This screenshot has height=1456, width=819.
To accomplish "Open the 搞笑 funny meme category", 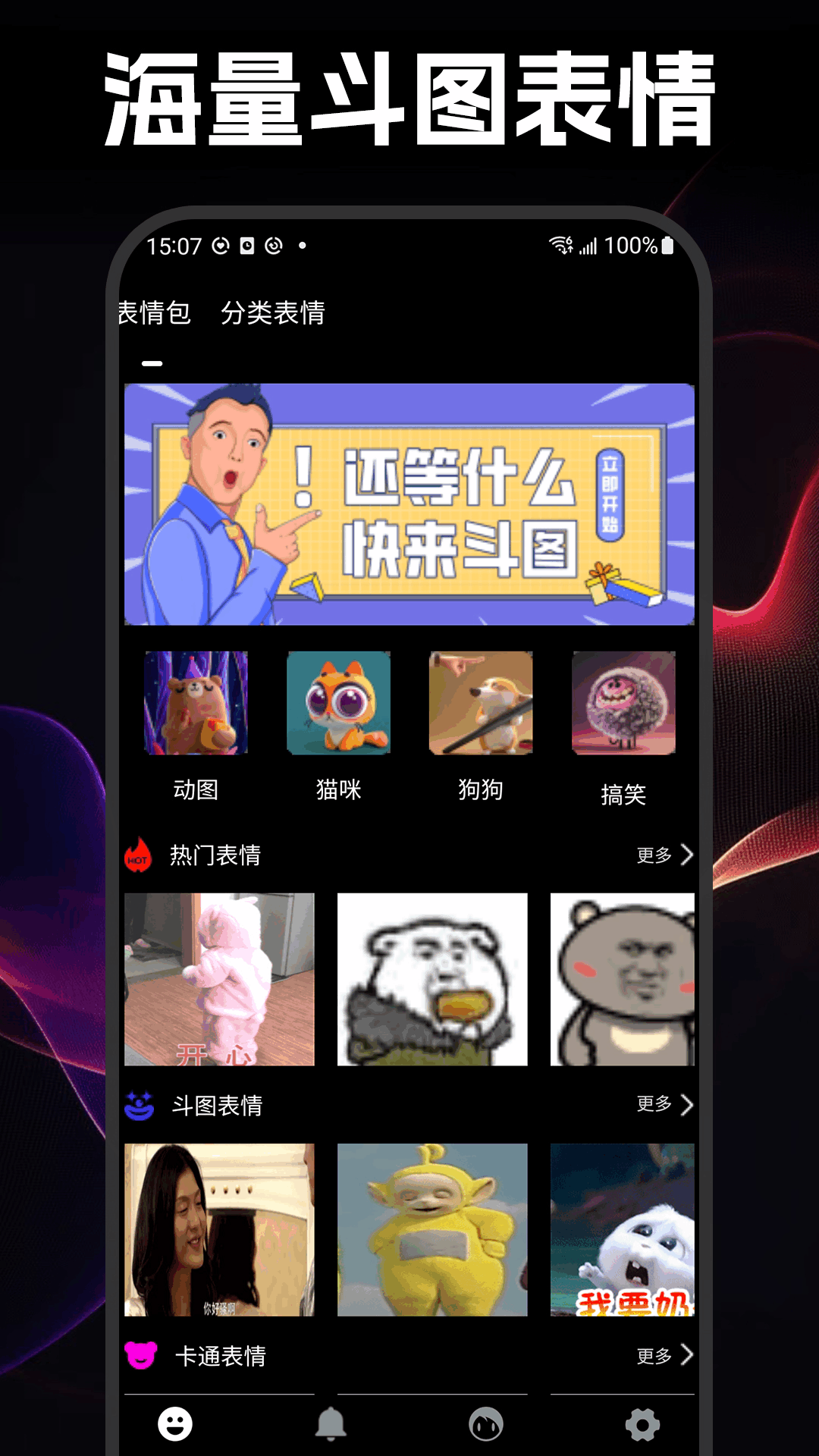I will tap(622, 704).
